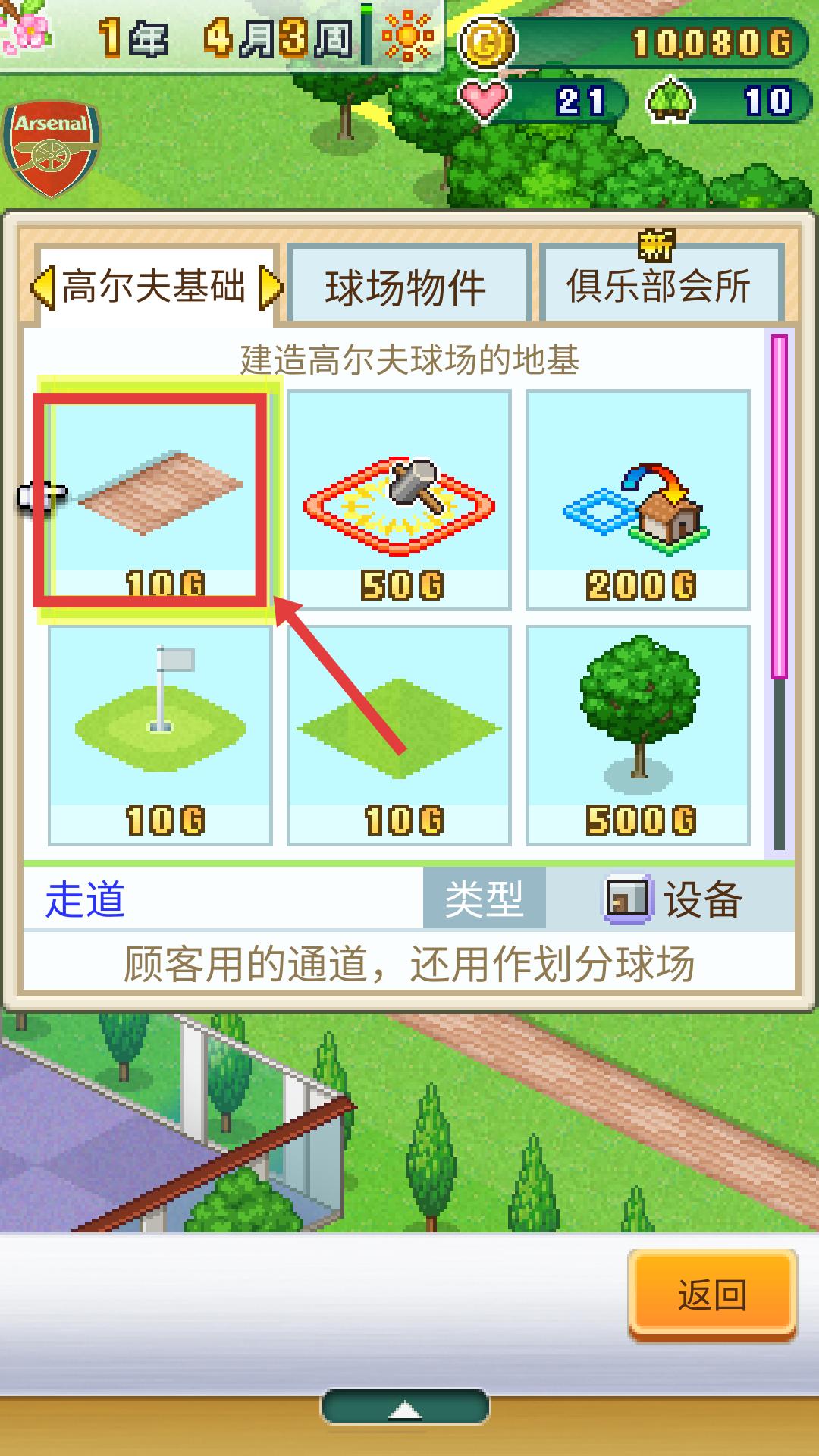819x1456 pixels.
Task: Choose the hammer demolish tool costing 50G
Action: pyautogui.click(x=399, y=499)
